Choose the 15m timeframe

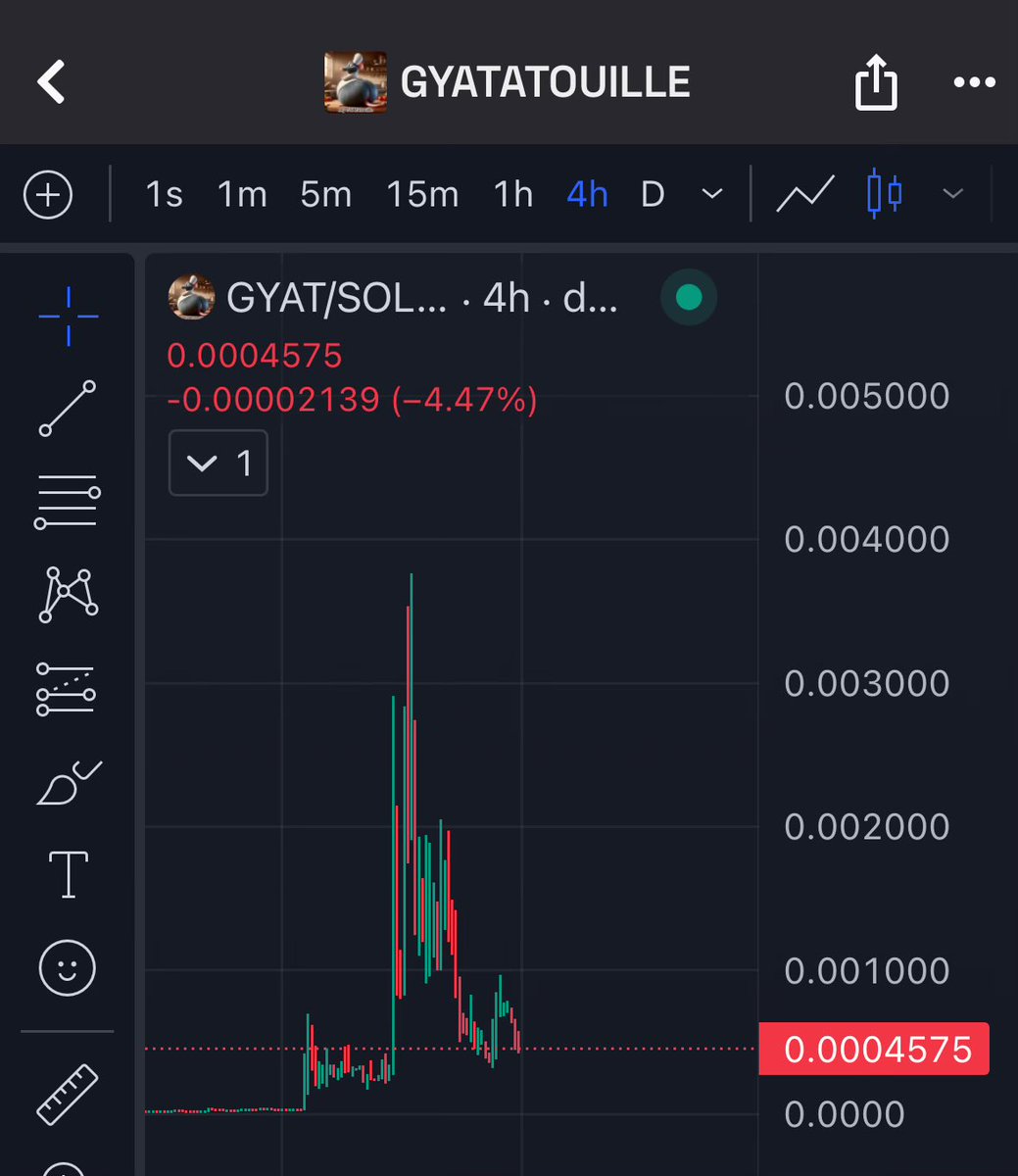(x=422, y=195)
